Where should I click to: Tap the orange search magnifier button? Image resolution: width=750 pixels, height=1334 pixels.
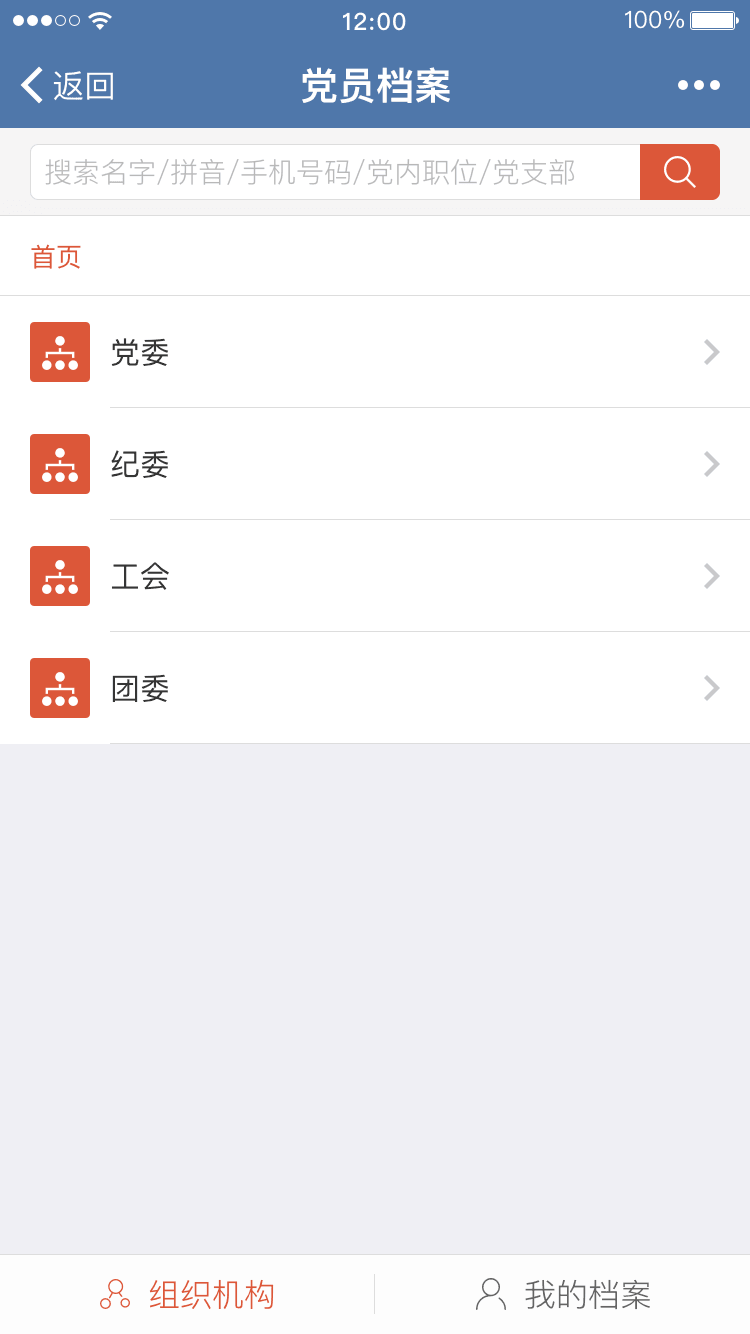[680, 172]
